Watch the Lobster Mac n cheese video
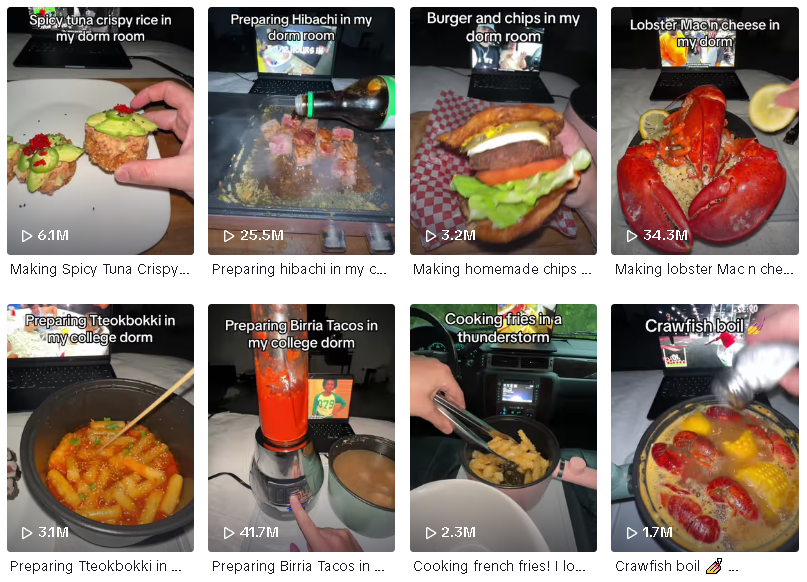This screenshot has width=807, height=582. pyautogui.click(x=704, y=131)
